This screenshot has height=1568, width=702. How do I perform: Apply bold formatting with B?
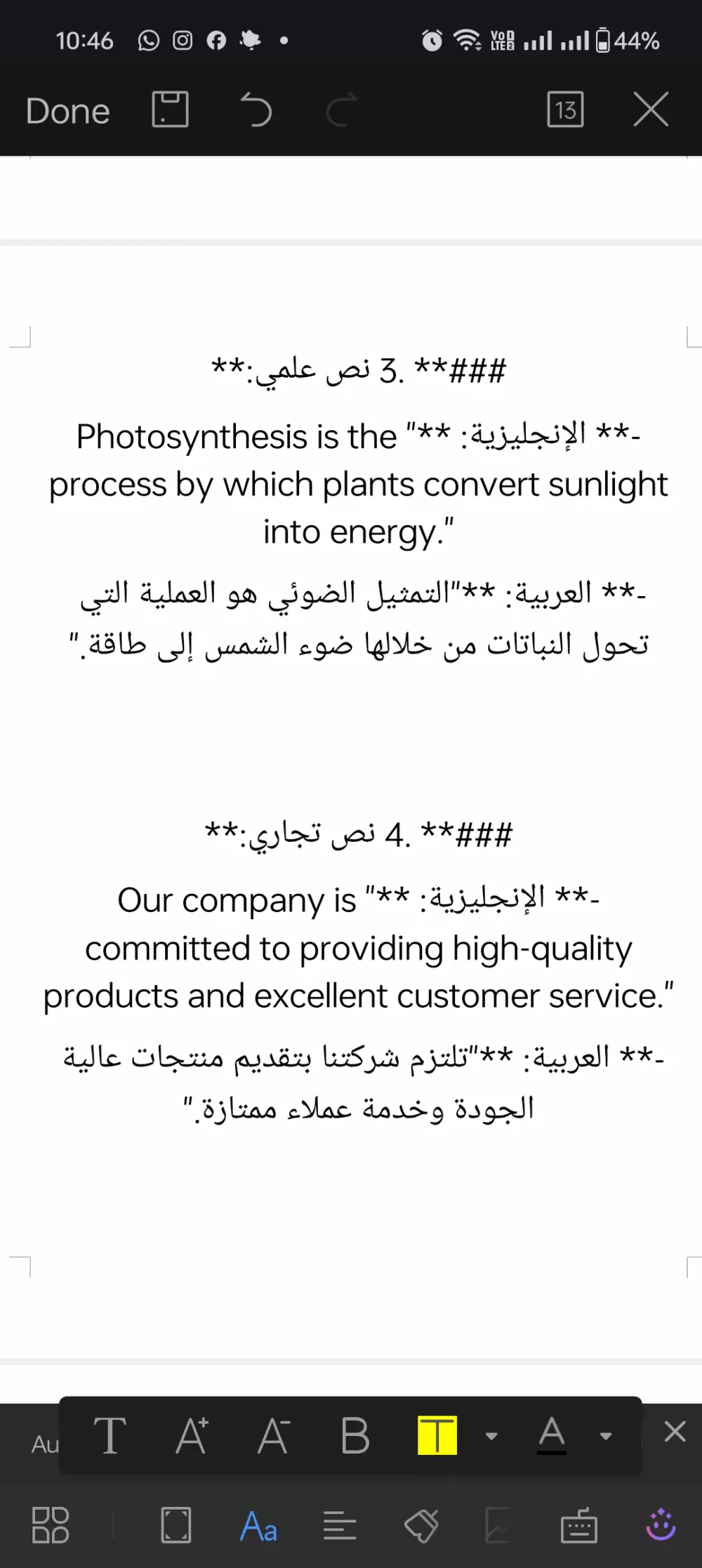[355, 1435]
